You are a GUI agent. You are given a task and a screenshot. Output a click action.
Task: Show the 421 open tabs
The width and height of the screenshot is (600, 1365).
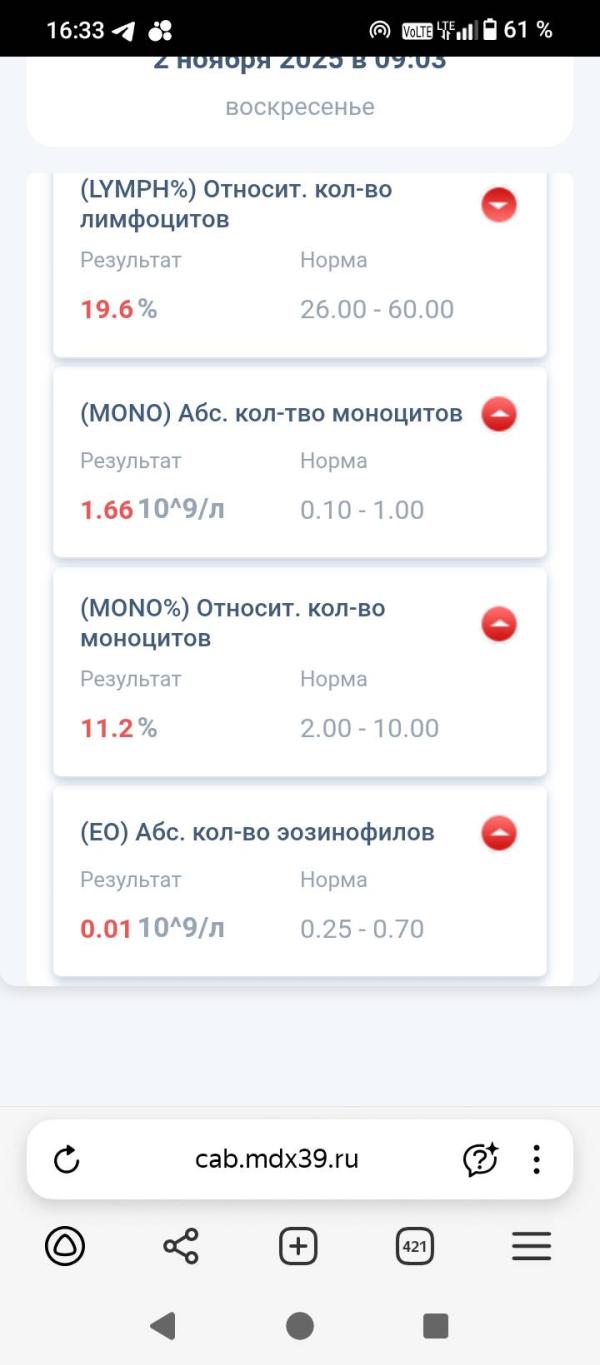(415, 1246)
